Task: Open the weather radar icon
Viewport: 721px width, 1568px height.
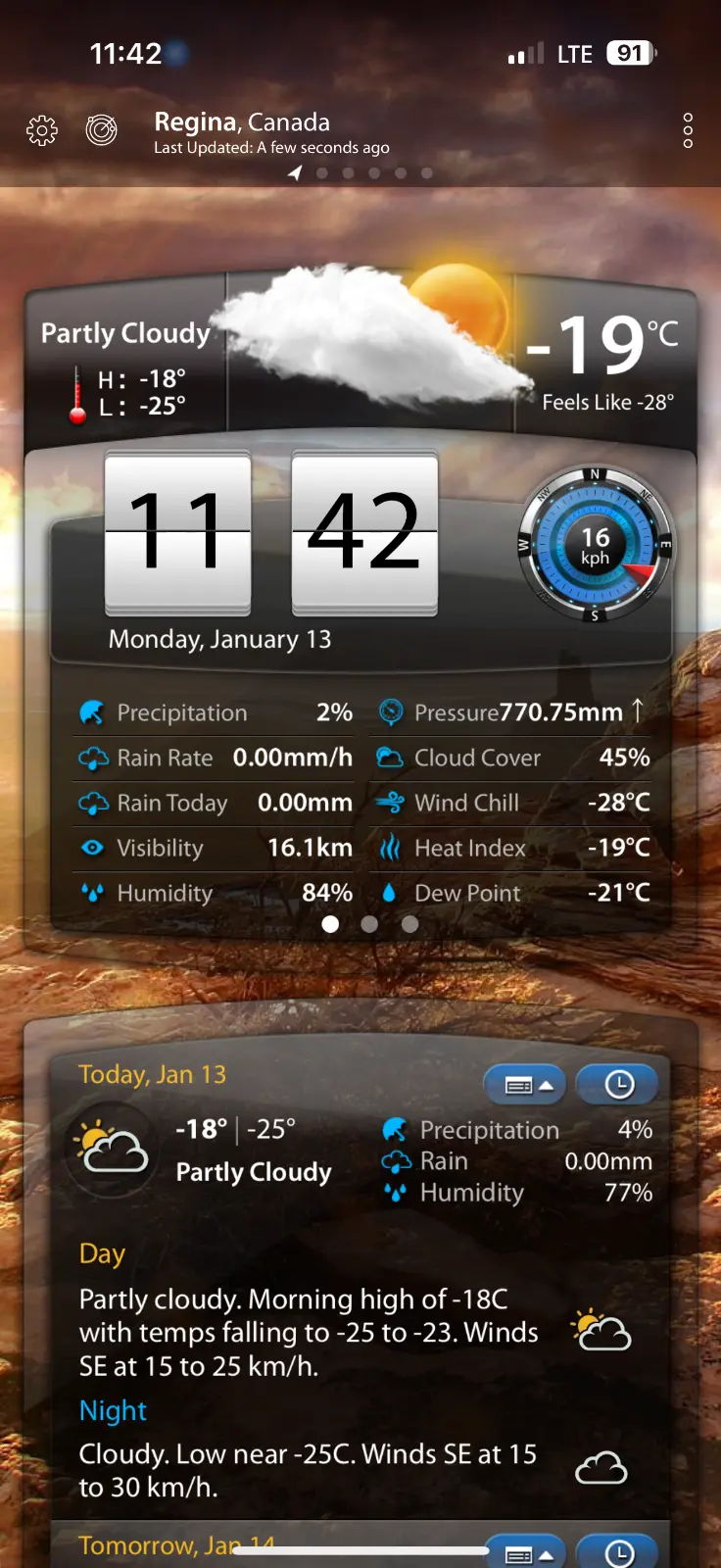Action: [x=102, y=129]
